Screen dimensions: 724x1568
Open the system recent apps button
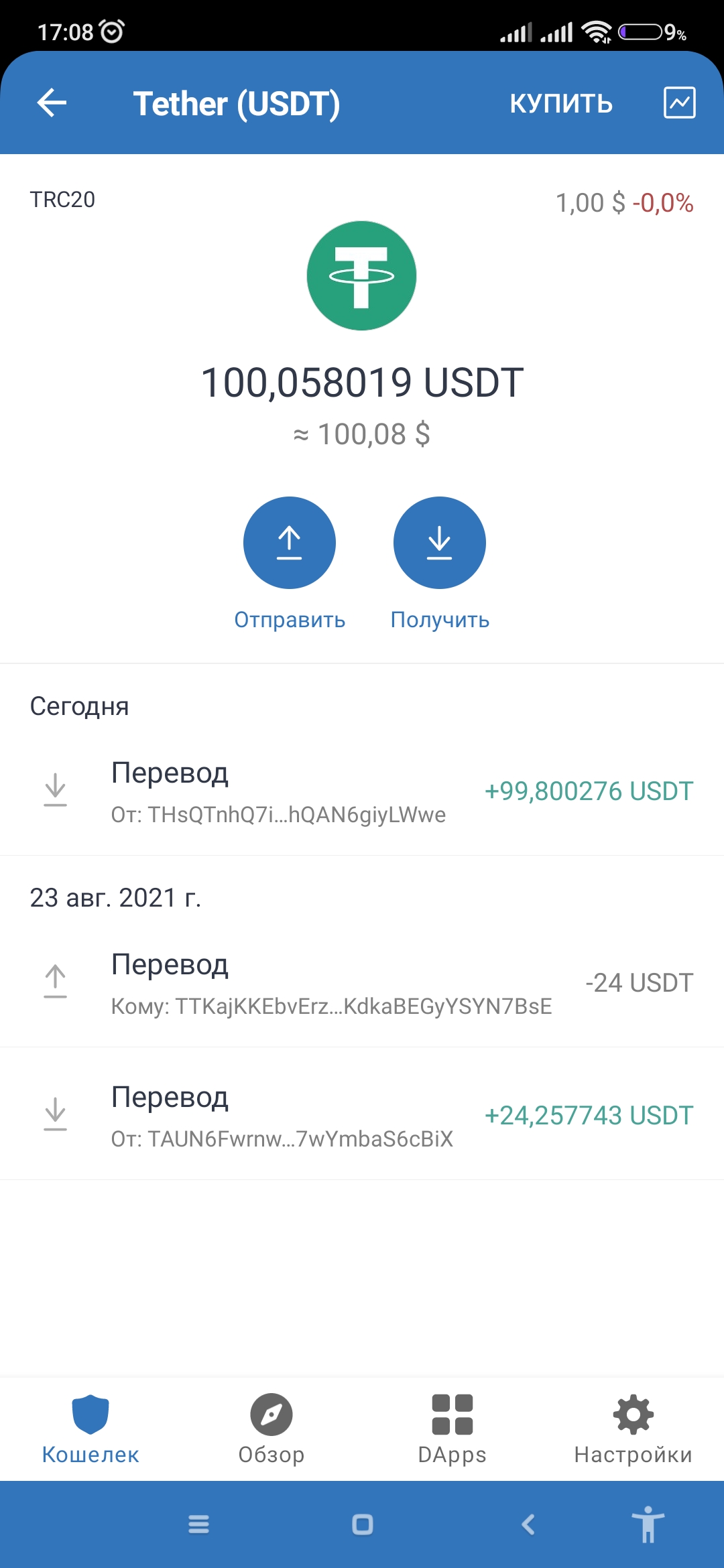click(x=198, y=1524)
